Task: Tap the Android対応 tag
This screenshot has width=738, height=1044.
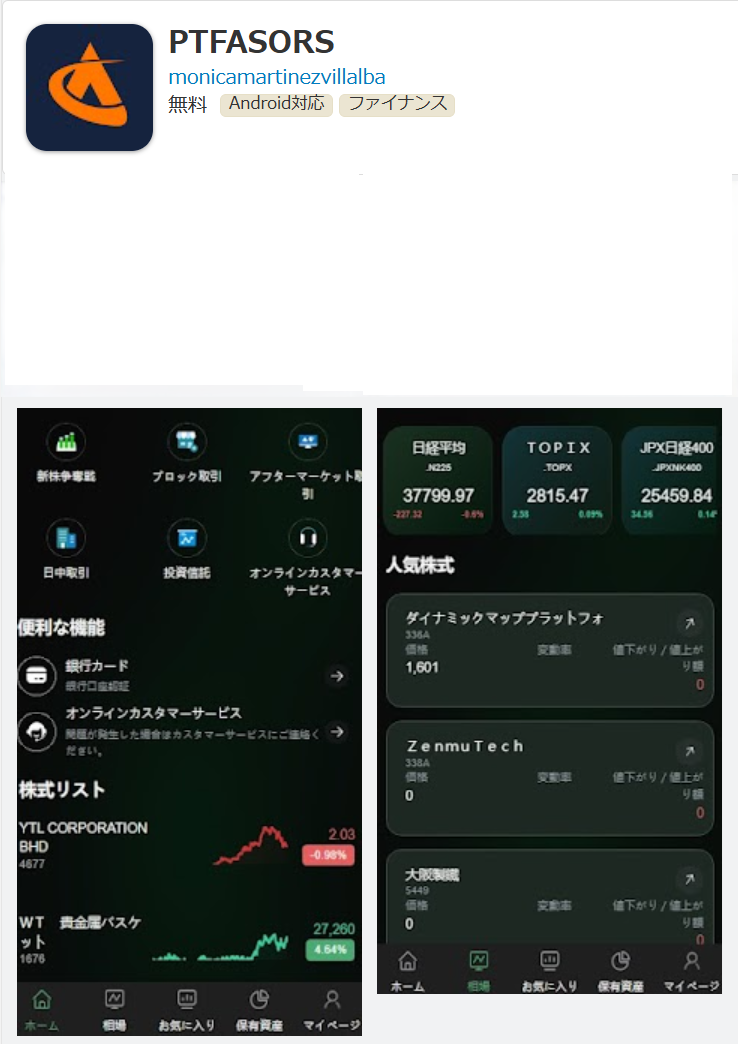Action: coord(276,104)
